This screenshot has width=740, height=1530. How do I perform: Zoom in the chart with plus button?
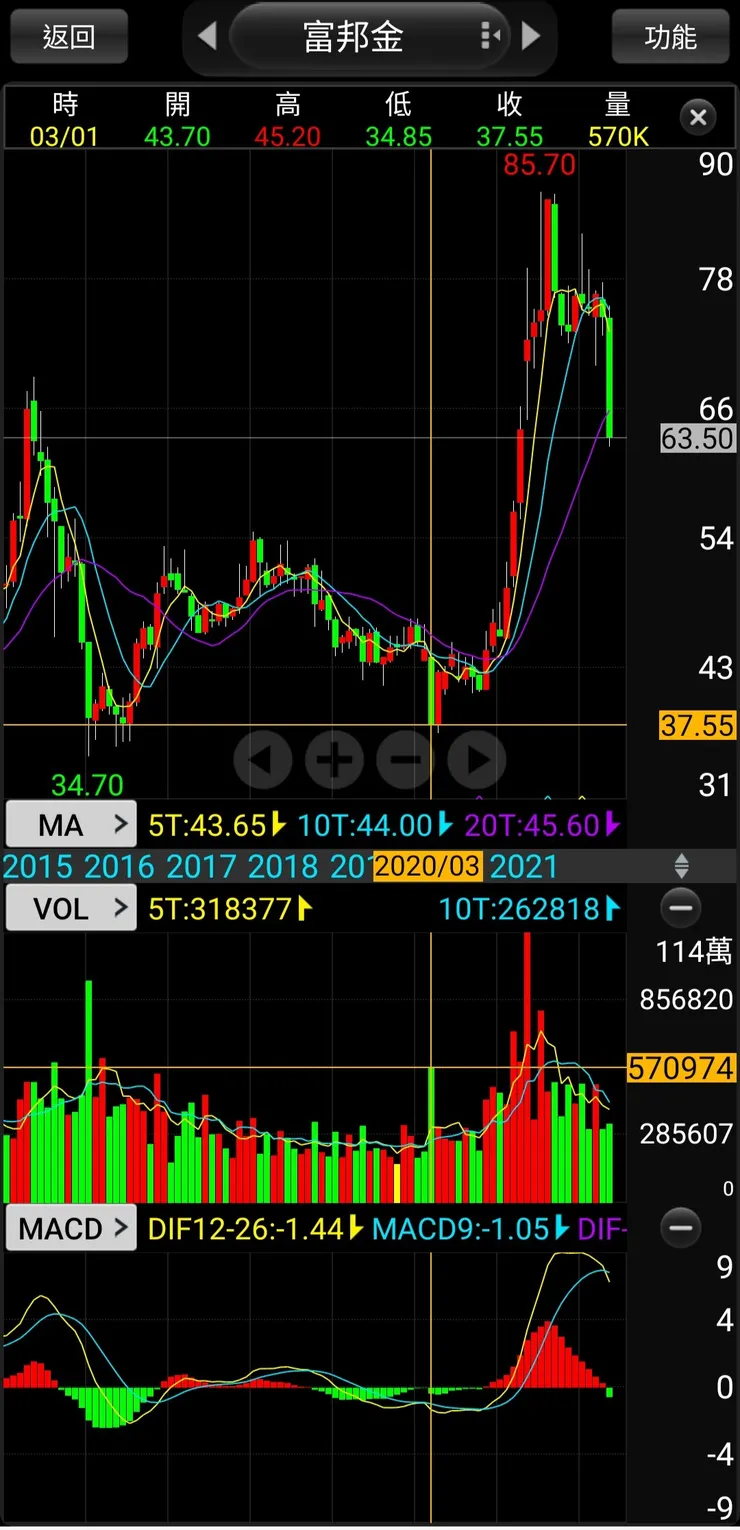(x=334, y=760)
